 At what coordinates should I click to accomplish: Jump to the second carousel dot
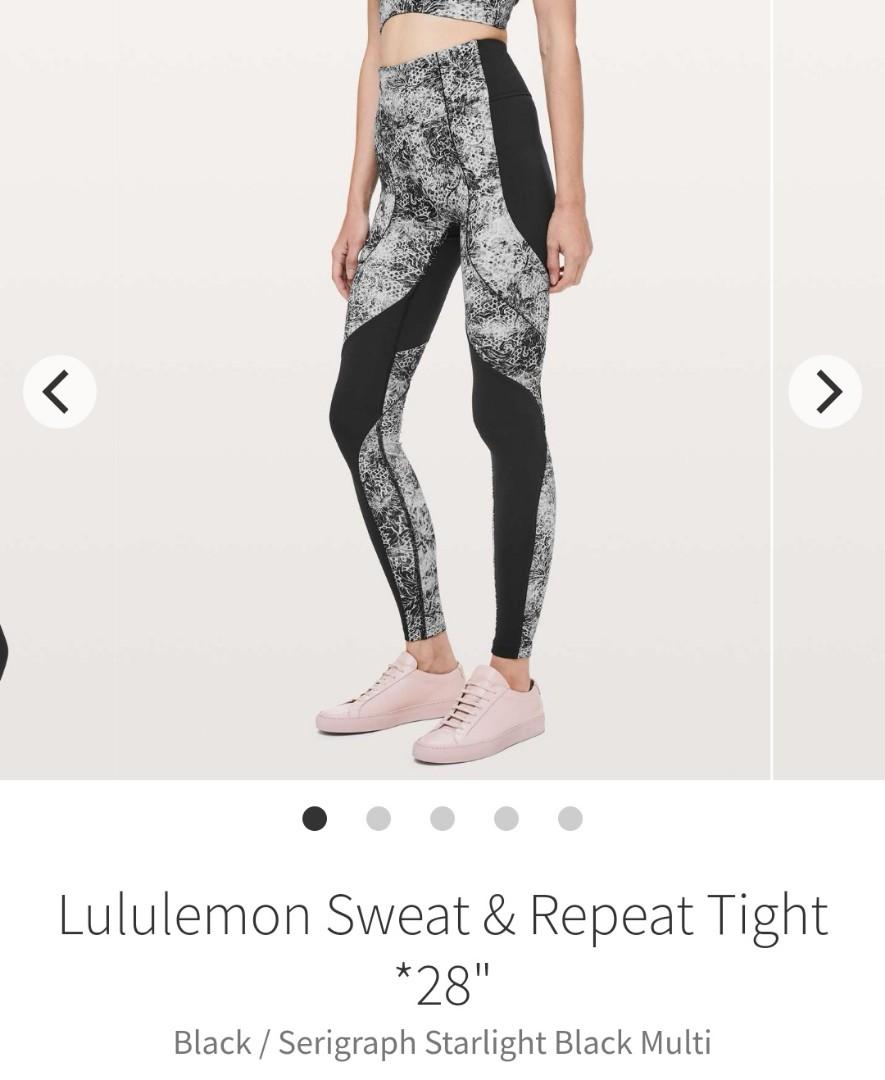378,819
